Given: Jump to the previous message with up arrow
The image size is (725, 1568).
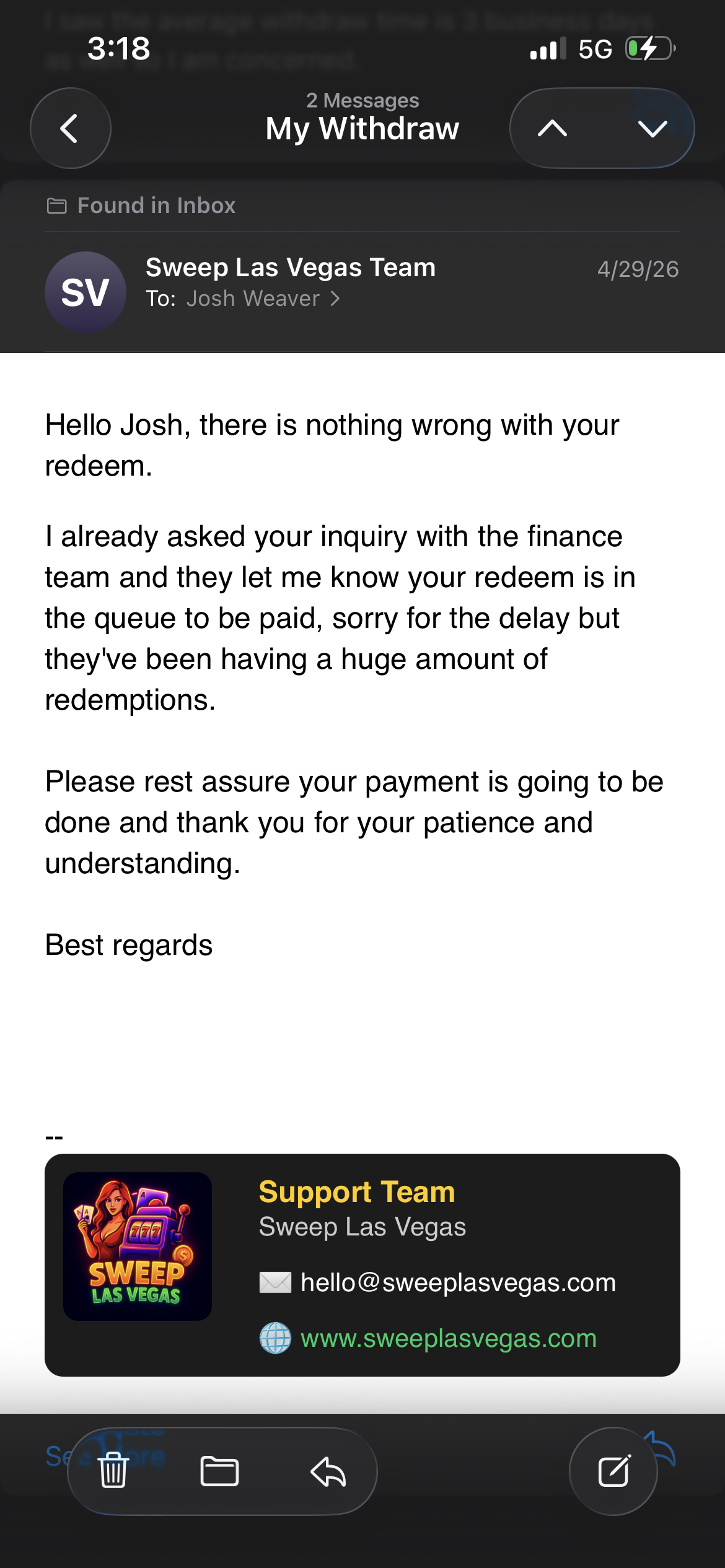Looking at the screenshot, I should (552, 128).
